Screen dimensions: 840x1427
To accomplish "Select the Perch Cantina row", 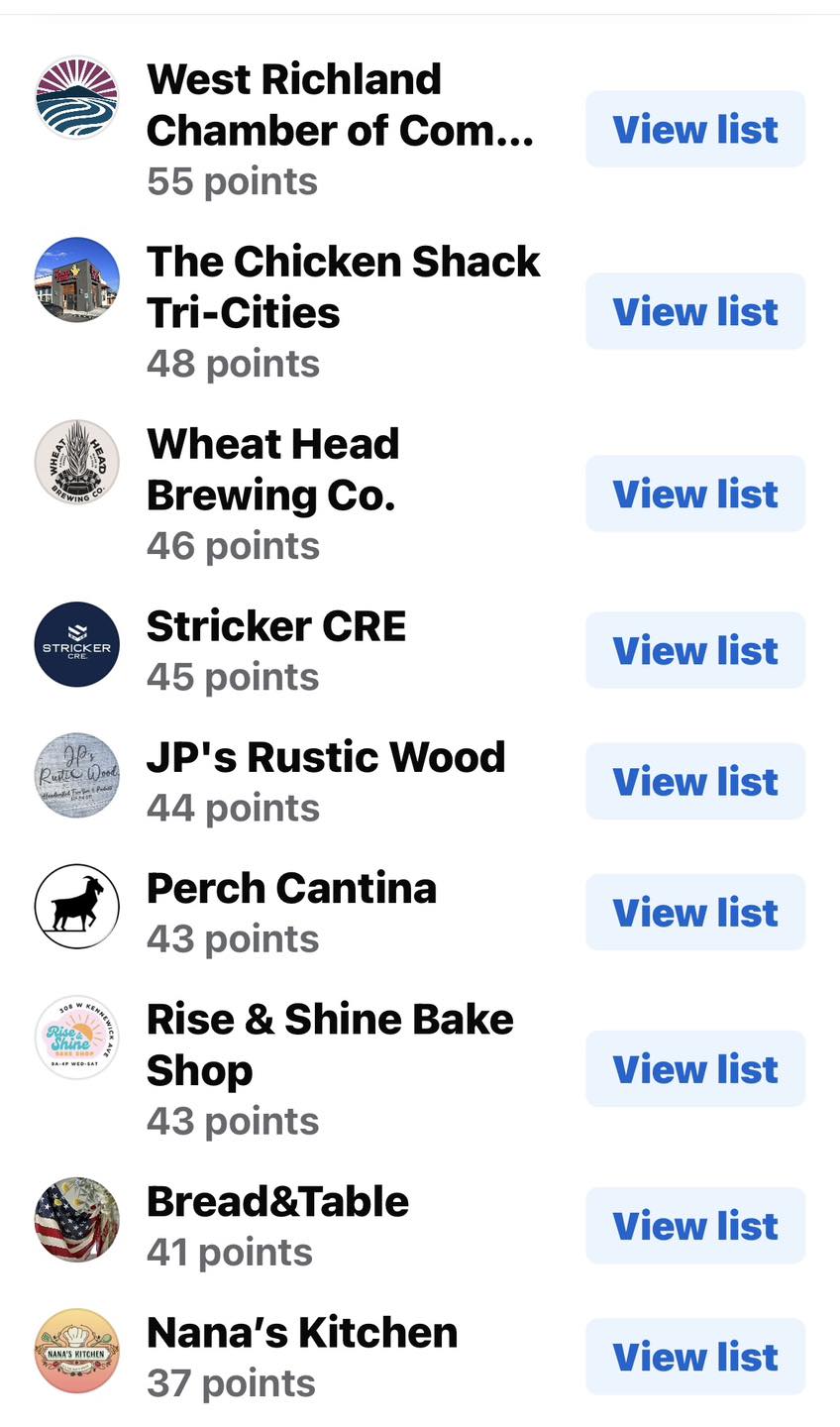I will (291, 888).
